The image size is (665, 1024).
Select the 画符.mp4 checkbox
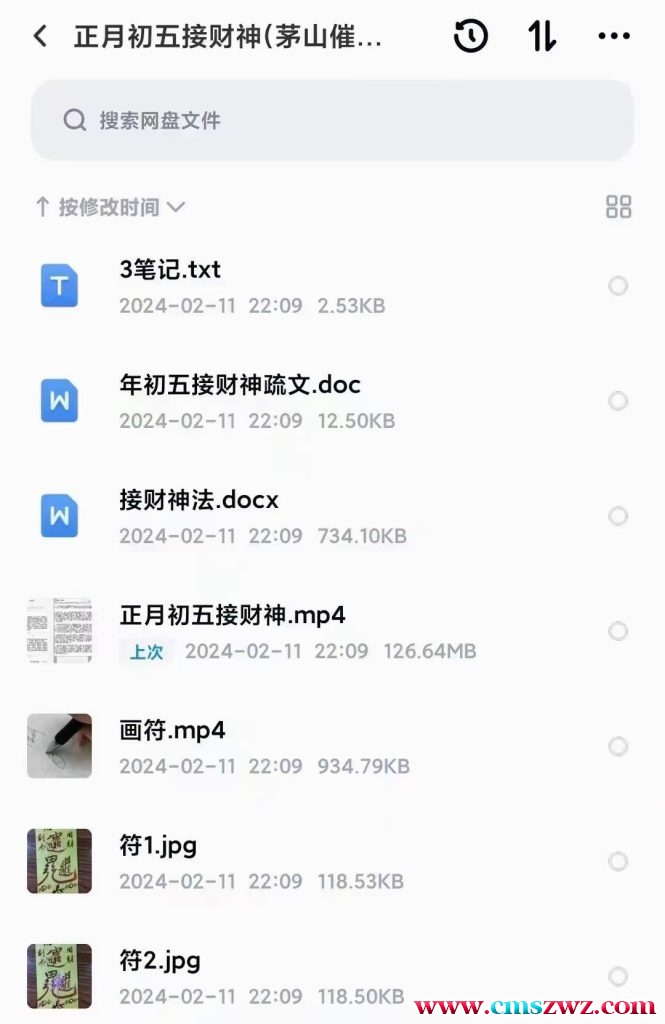(x=618, y=746)
